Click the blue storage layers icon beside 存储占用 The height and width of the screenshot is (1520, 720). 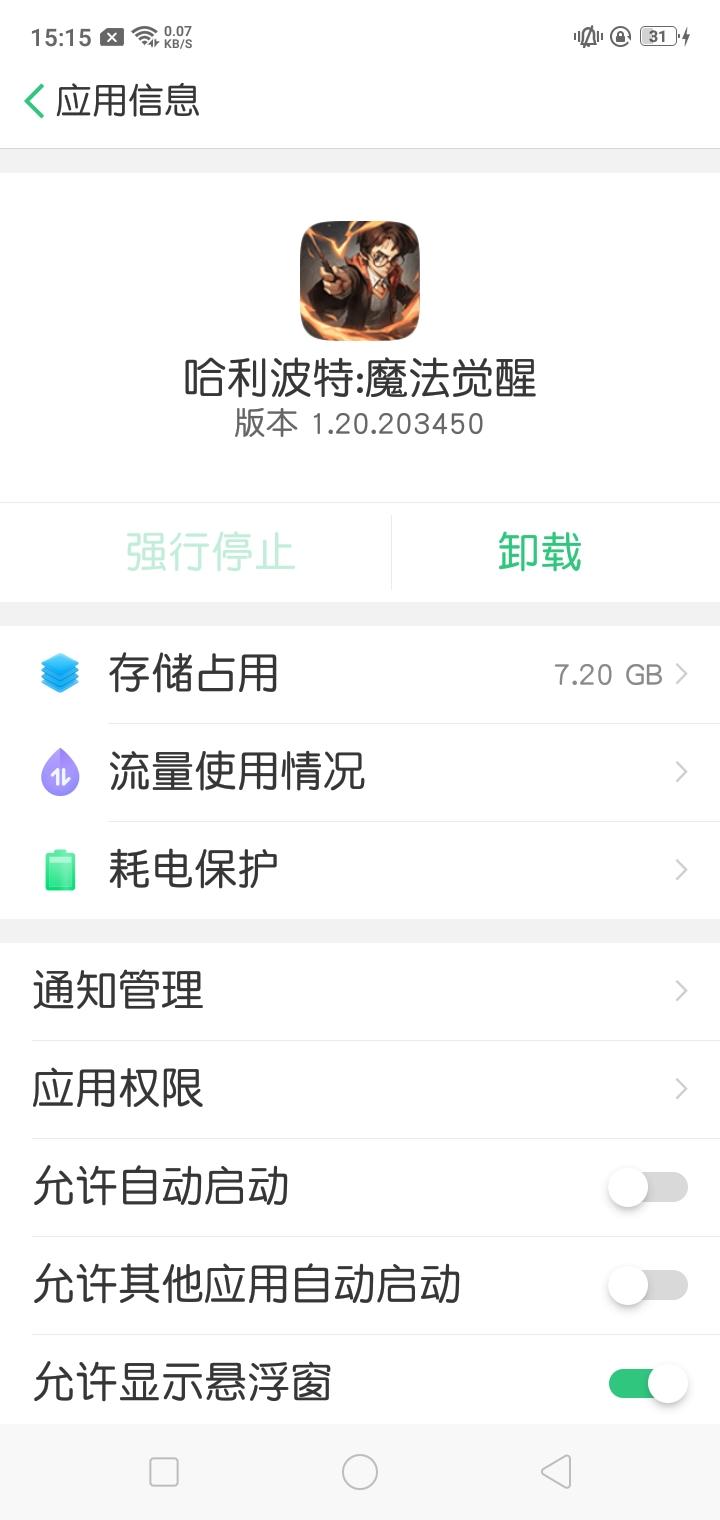(x=59, y=674)
